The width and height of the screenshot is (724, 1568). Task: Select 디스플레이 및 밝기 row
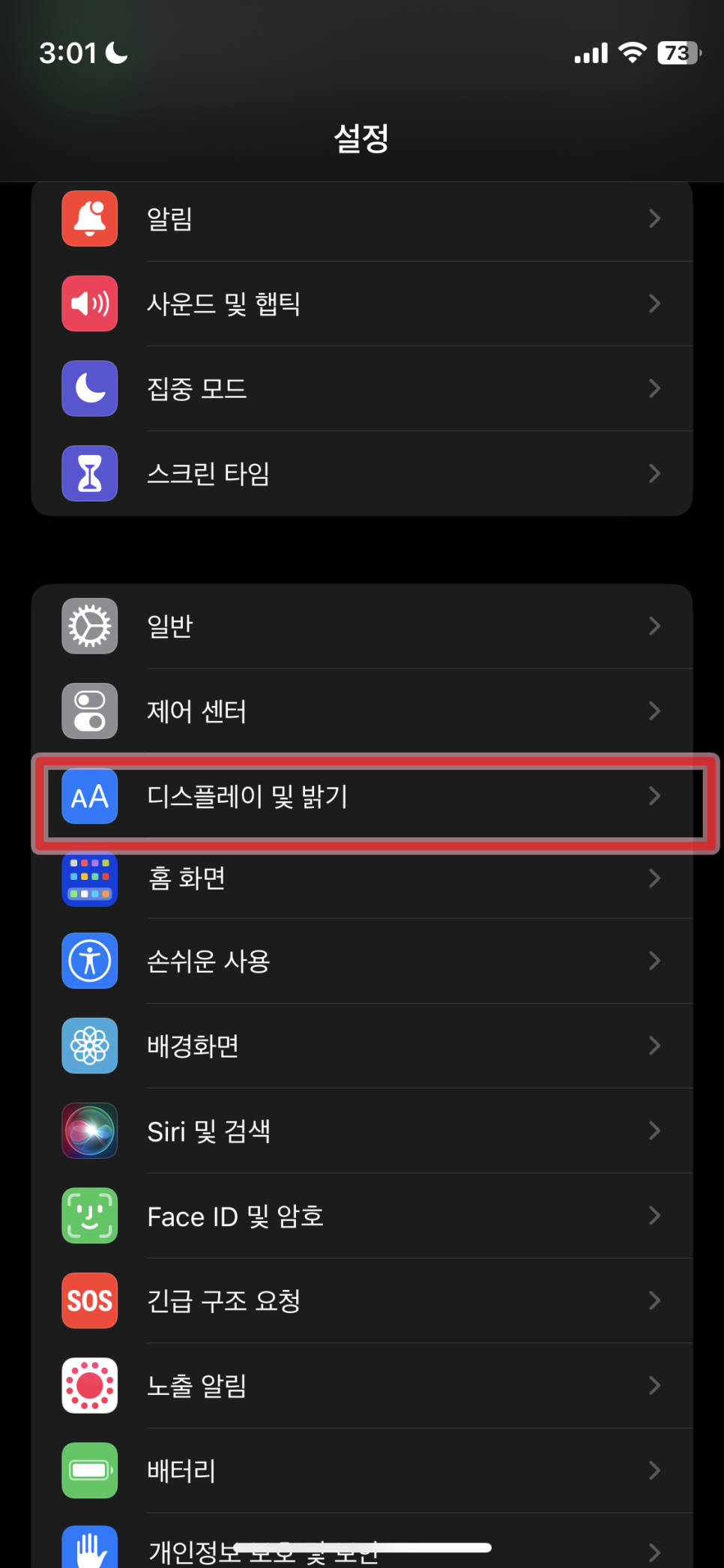tap(361, 796)
